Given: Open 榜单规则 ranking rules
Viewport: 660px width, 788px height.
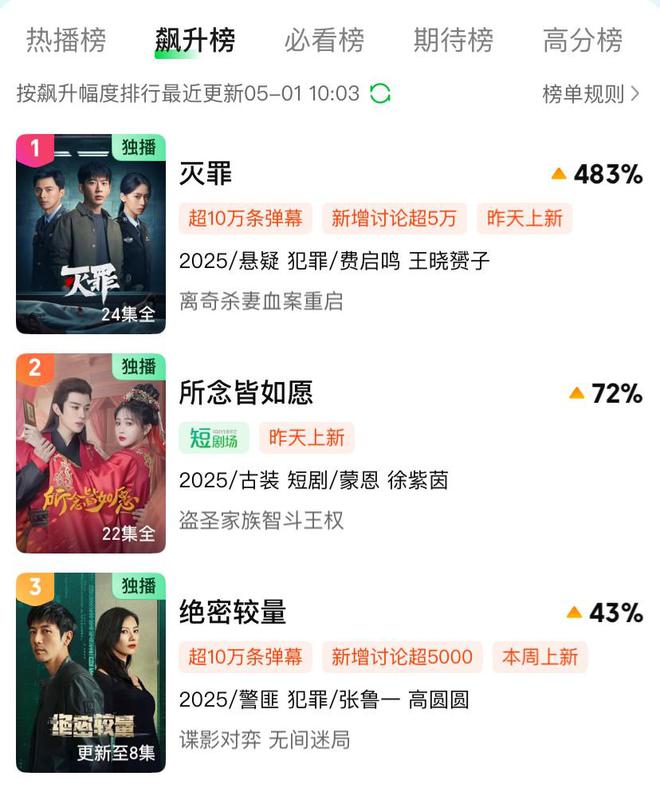Looking at the screenshot, I should (590, 94).
